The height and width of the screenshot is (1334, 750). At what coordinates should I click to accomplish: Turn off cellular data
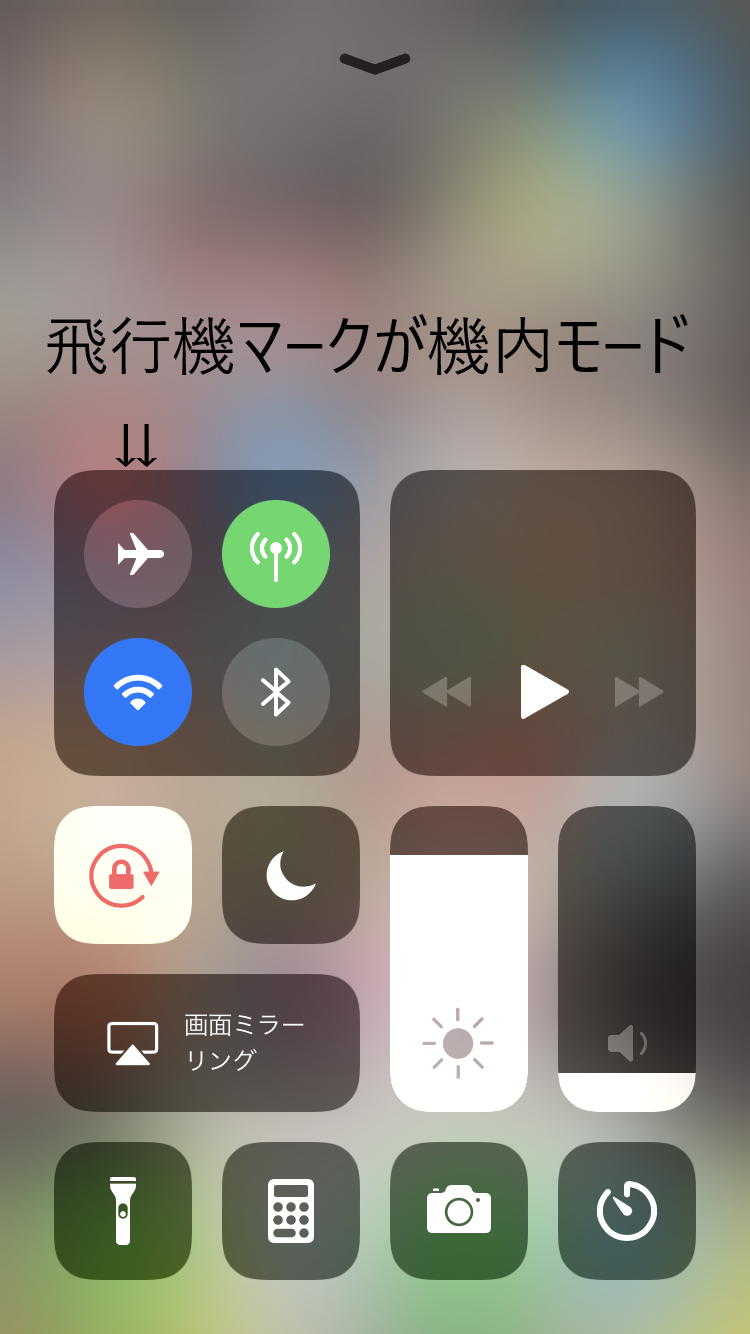click(276, 554)
